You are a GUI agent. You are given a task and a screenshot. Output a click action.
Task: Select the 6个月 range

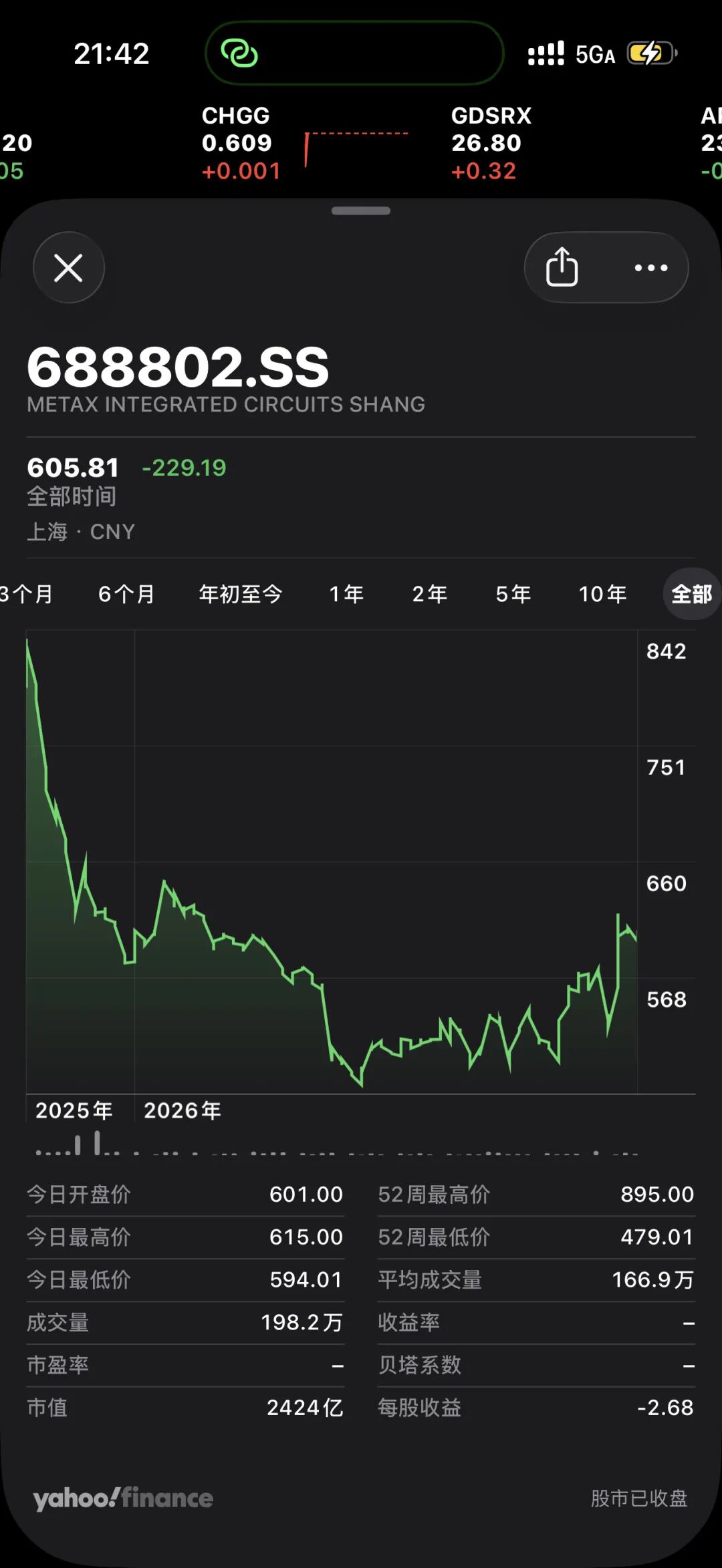(126, 593)
